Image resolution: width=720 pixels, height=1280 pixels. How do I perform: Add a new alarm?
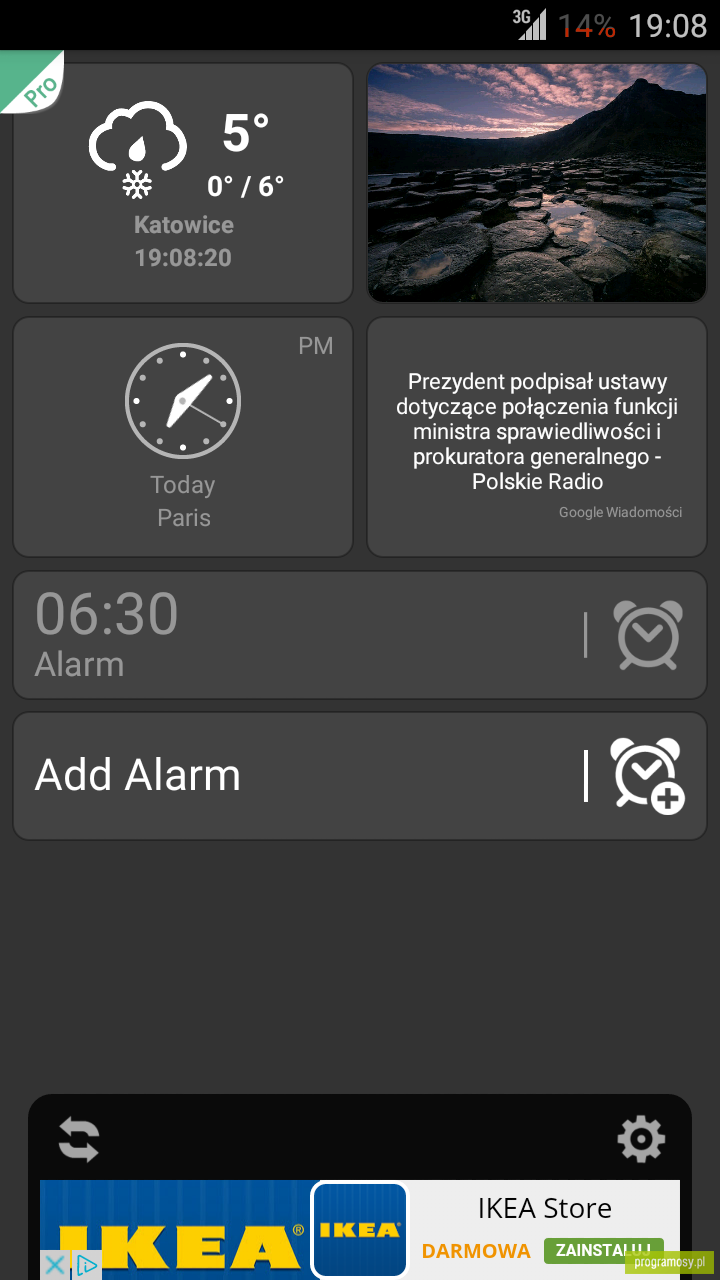point(360,776)
